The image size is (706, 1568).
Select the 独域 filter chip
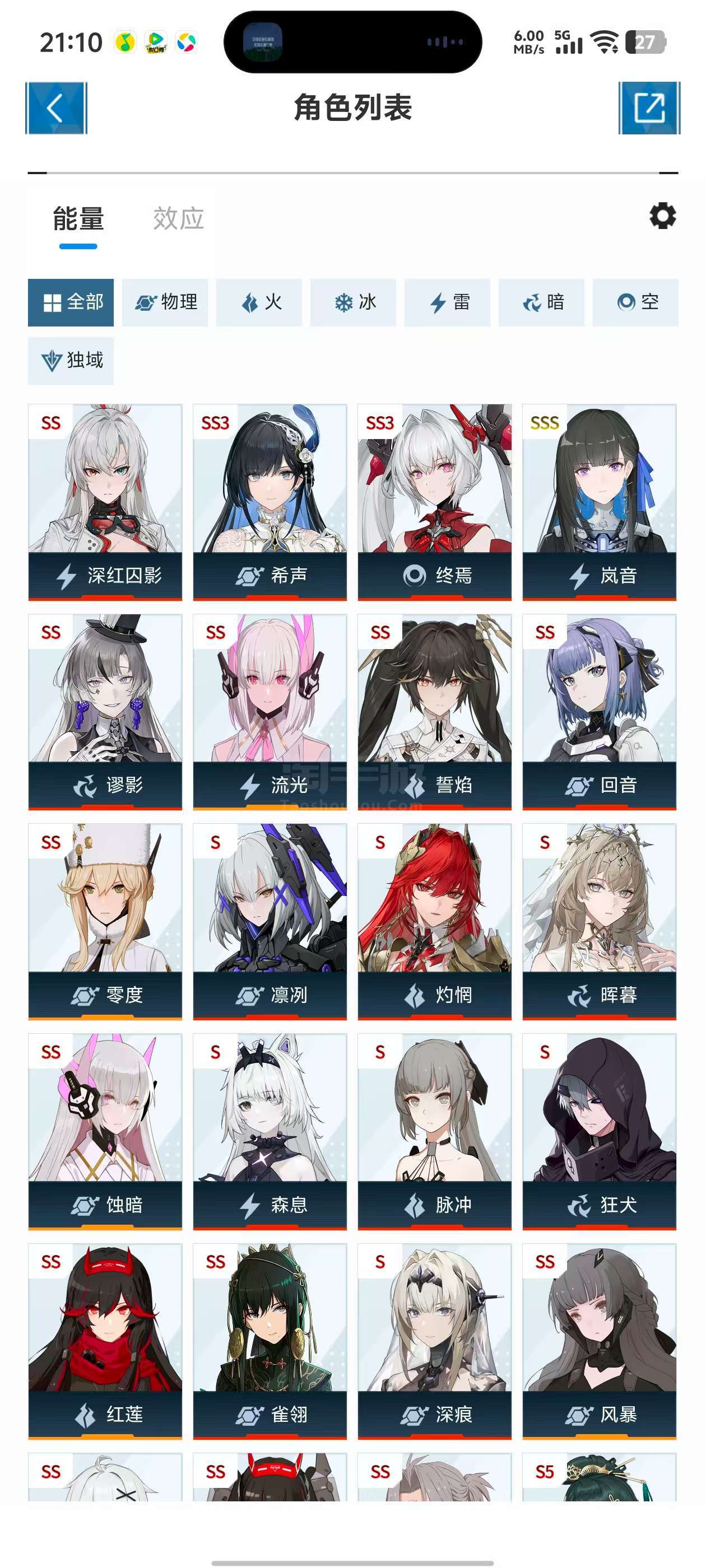71,360
